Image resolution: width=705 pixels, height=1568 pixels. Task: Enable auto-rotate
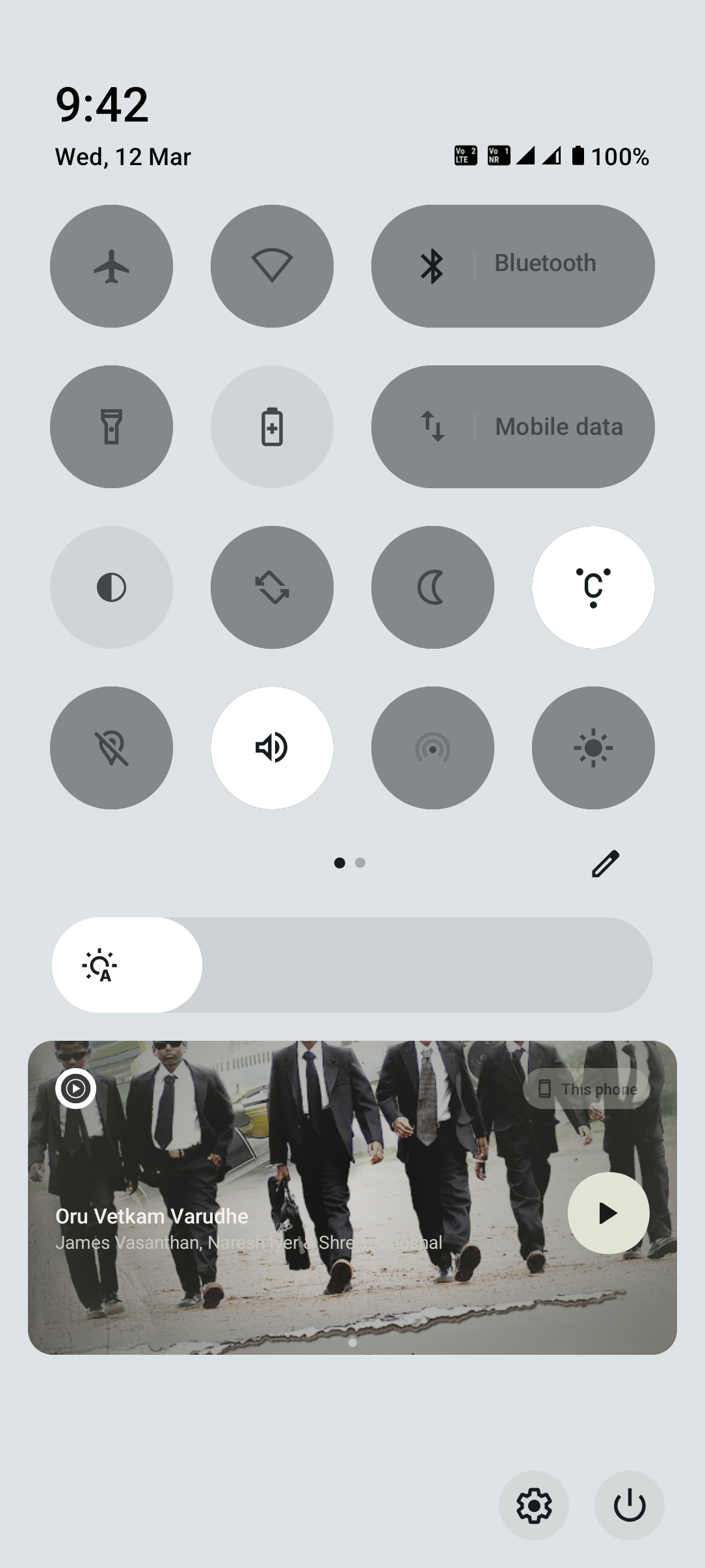pos(272,587)
